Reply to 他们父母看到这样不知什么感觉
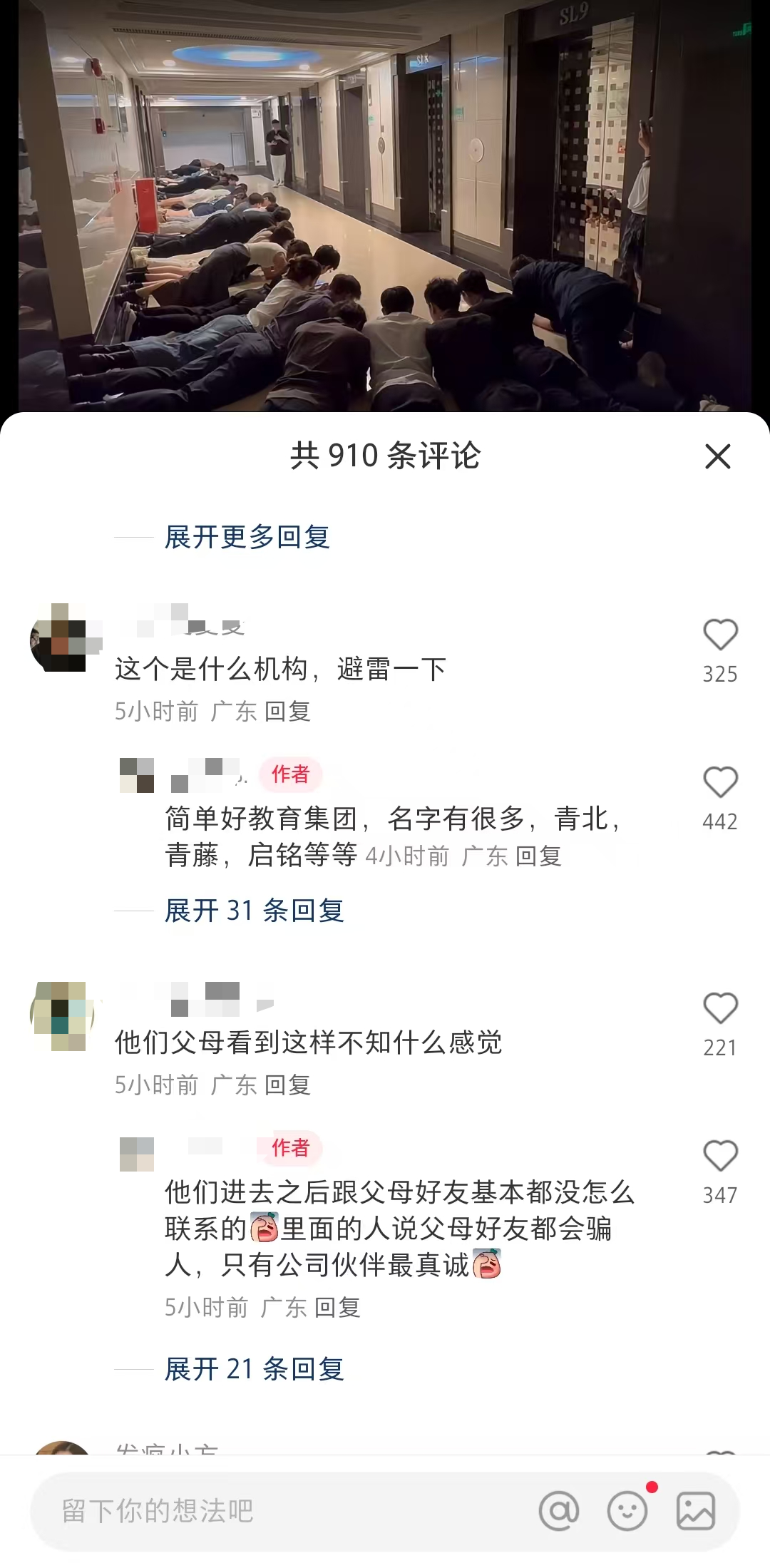 287,1085
